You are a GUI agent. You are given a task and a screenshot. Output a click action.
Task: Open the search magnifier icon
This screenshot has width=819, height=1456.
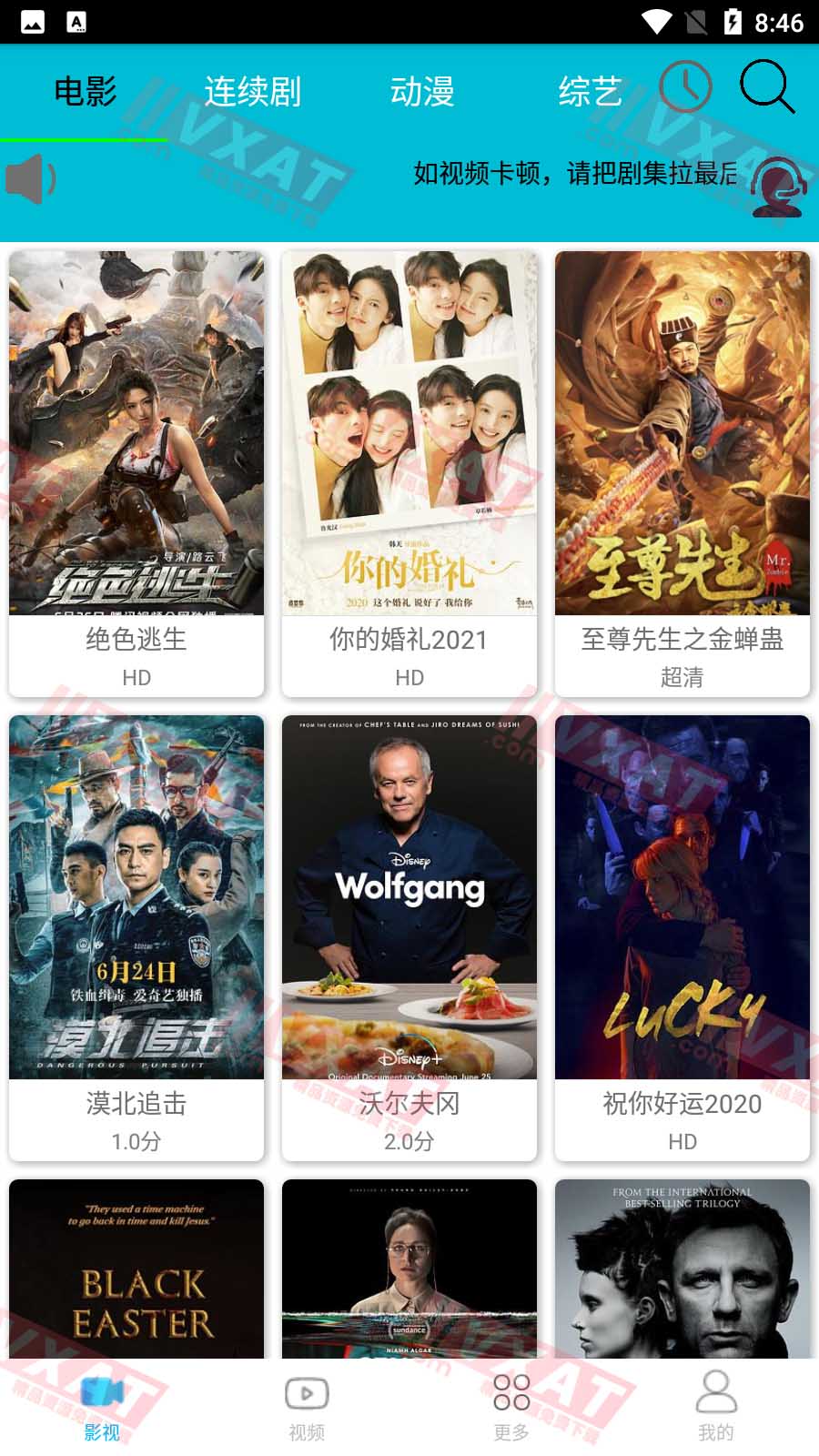[767, 87]
